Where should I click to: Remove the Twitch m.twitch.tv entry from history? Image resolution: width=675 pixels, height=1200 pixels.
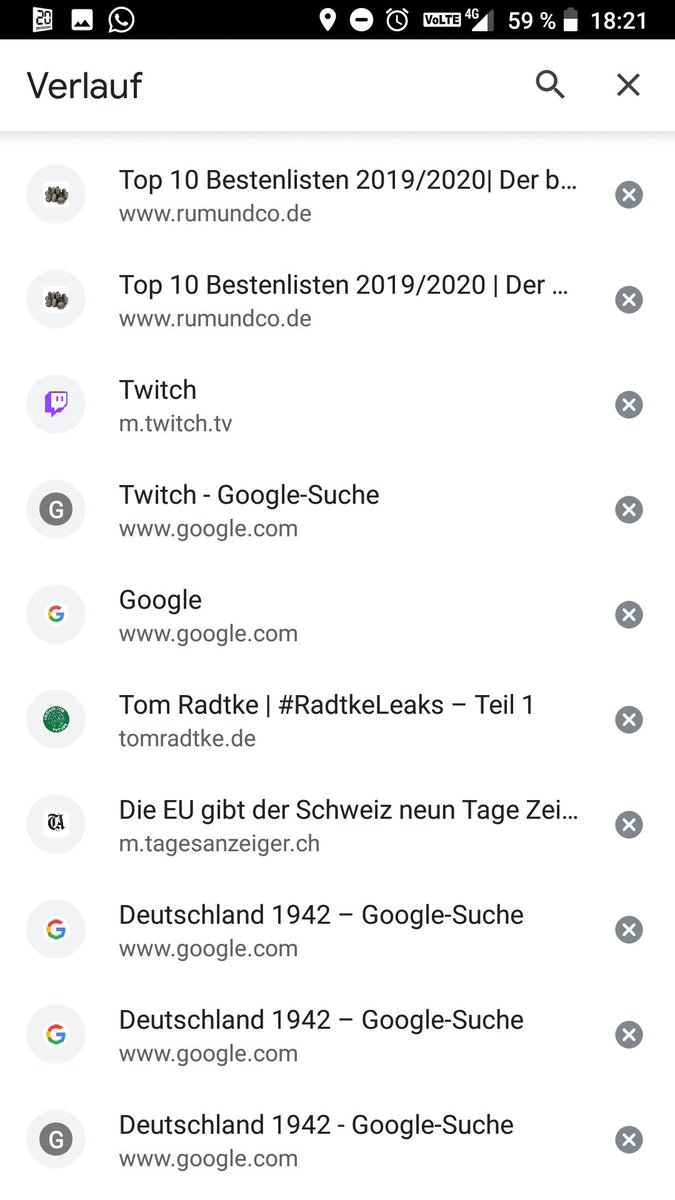(x=628, y=405)
